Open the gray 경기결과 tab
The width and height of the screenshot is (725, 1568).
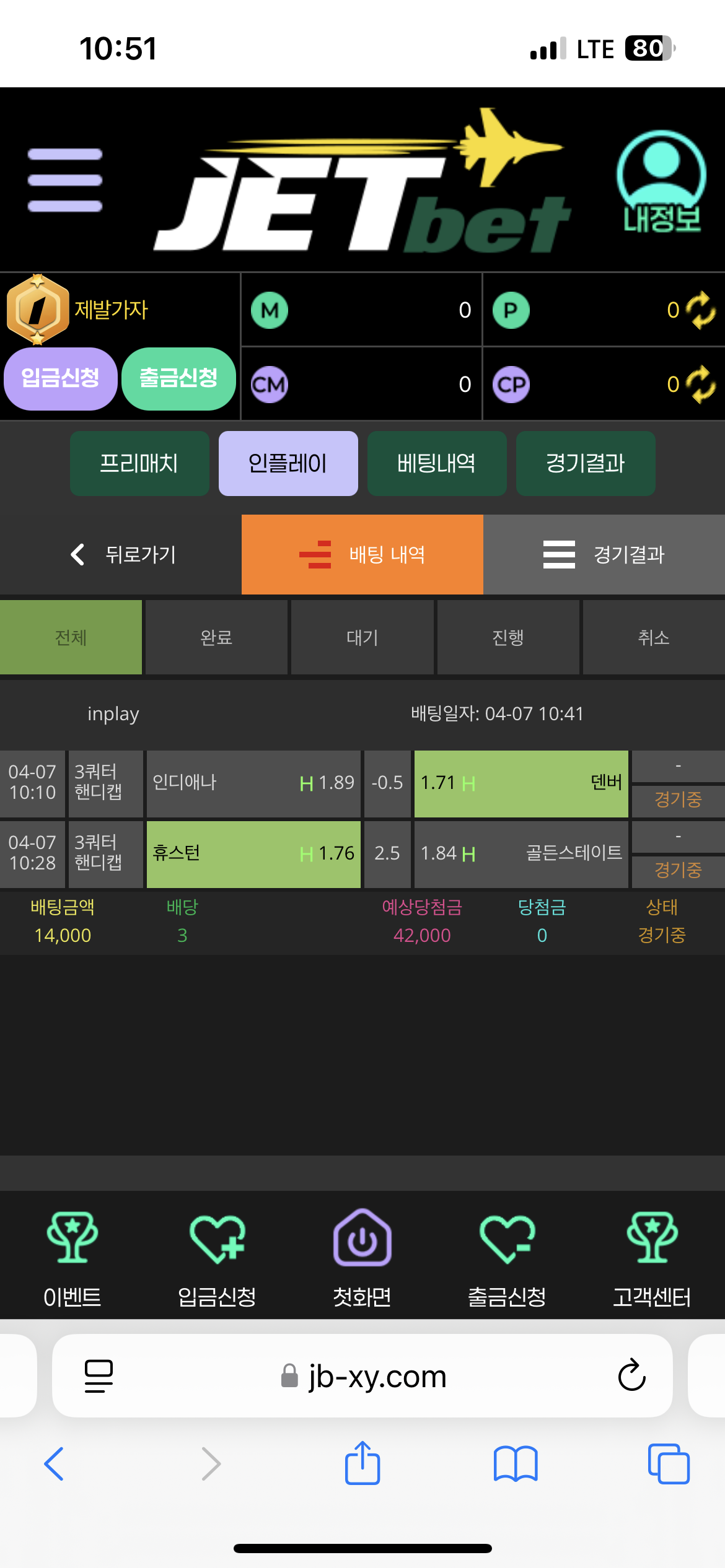click(604, 554)
